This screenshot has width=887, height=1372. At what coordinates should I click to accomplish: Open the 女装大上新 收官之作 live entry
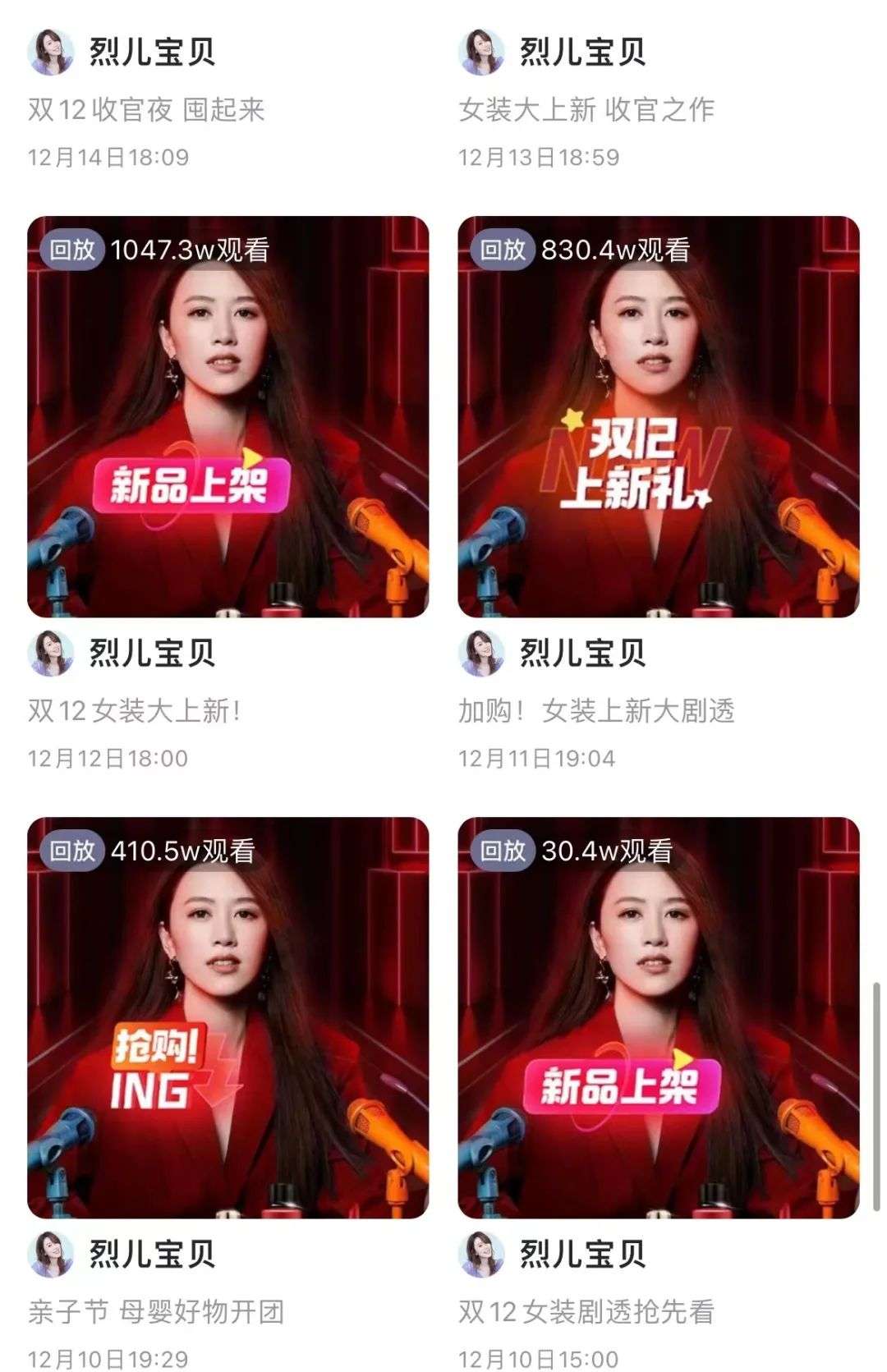pyautogui.click(x=586, y=109)
